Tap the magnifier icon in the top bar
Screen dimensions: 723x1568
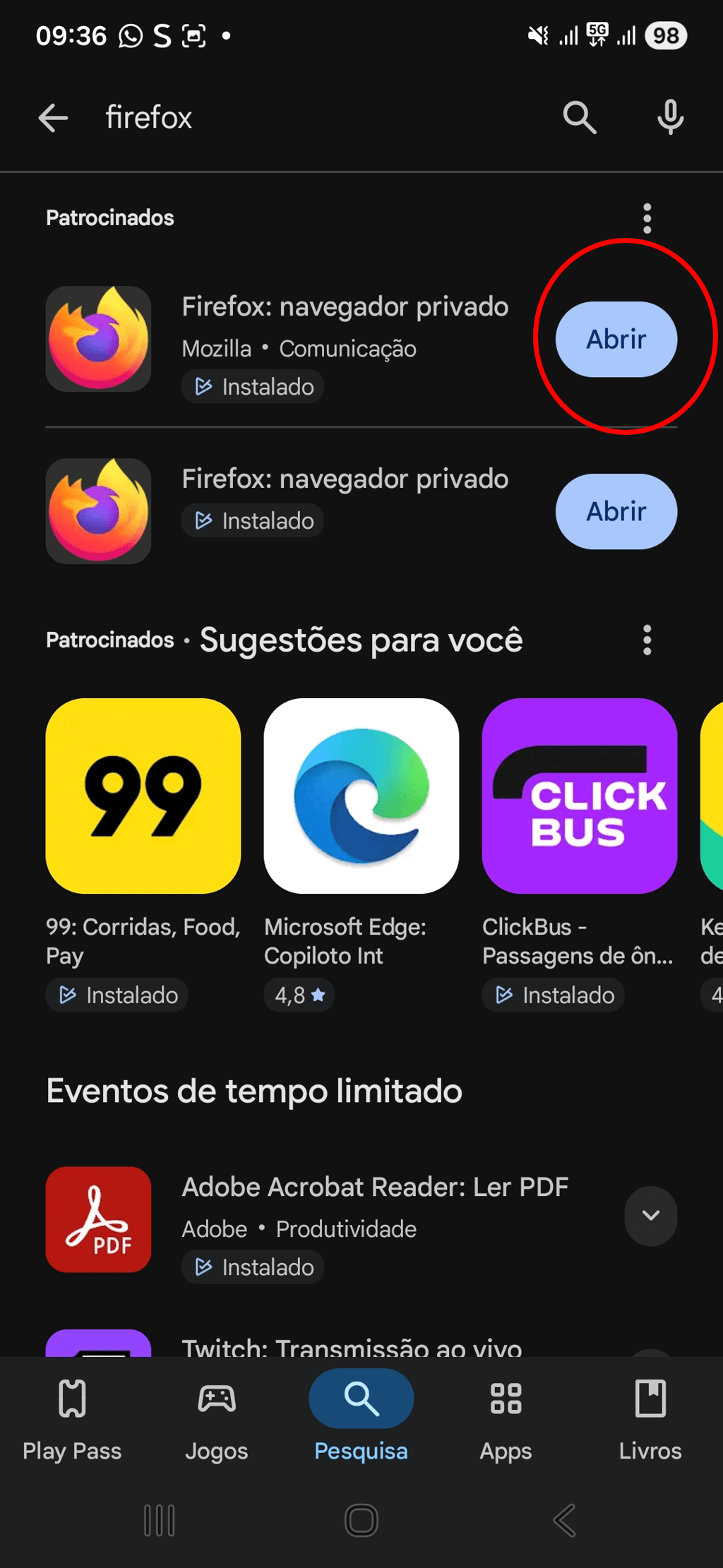[579, 117]
